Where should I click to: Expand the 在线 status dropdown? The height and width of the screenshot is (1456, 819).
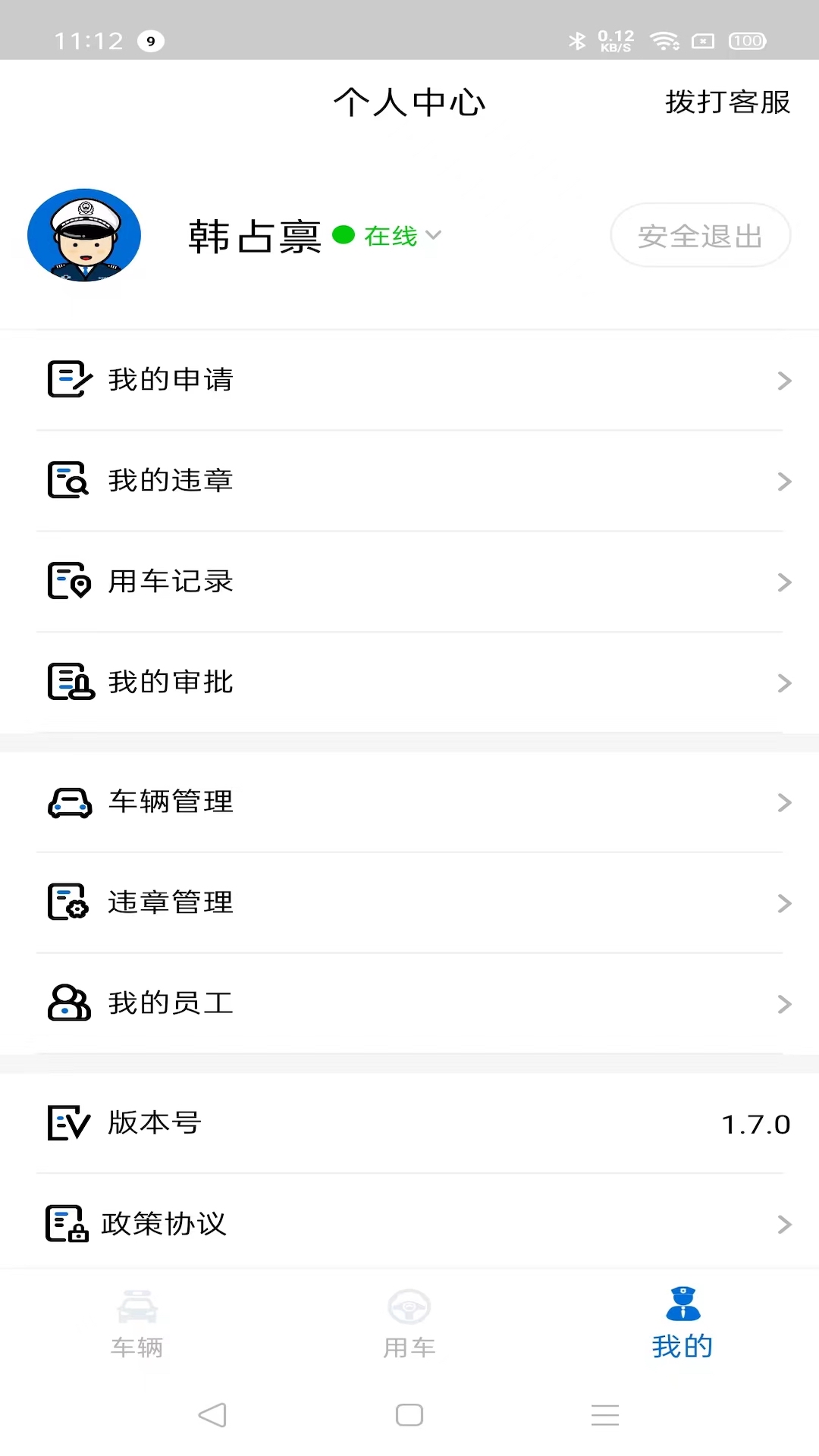pos(433,236)
